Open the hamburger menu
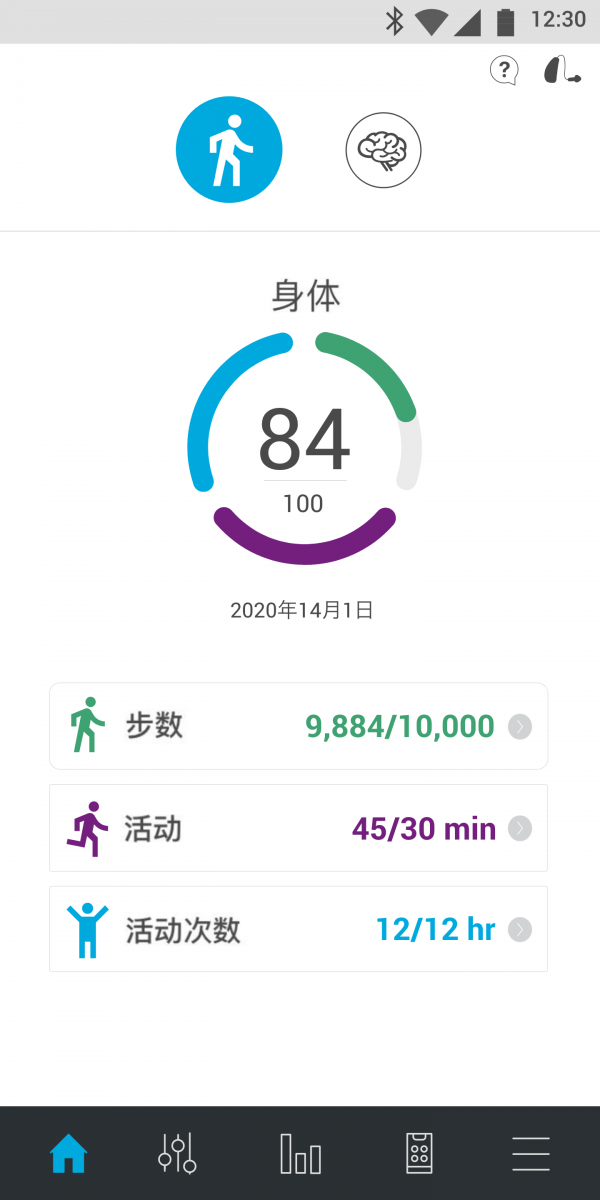Screen dimensions: 600x1200 (x=531, y=1154)
